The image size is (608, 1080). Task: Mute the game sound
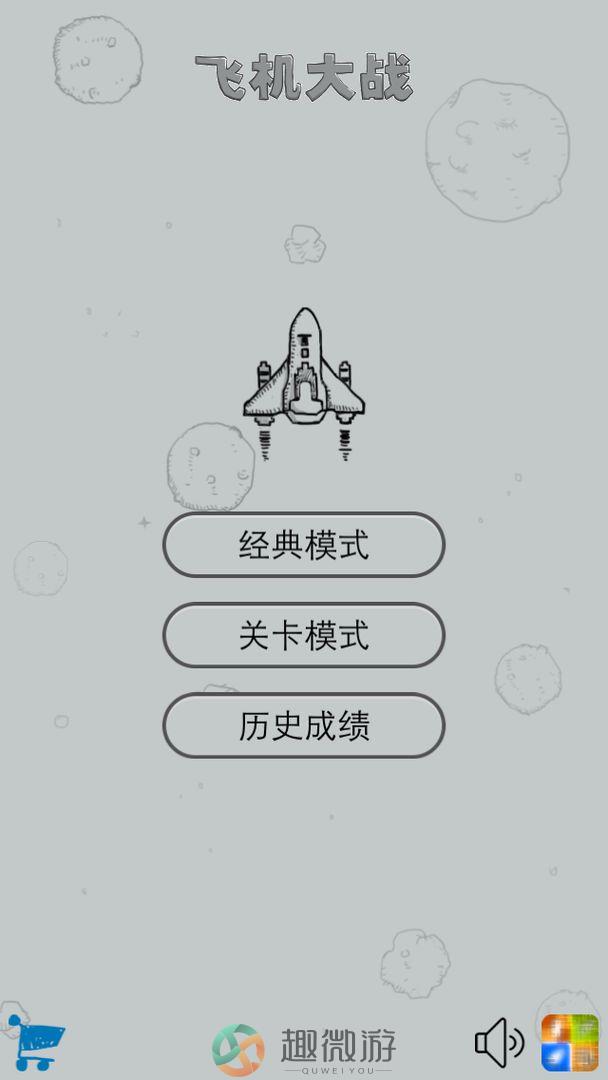point(499,1043)
